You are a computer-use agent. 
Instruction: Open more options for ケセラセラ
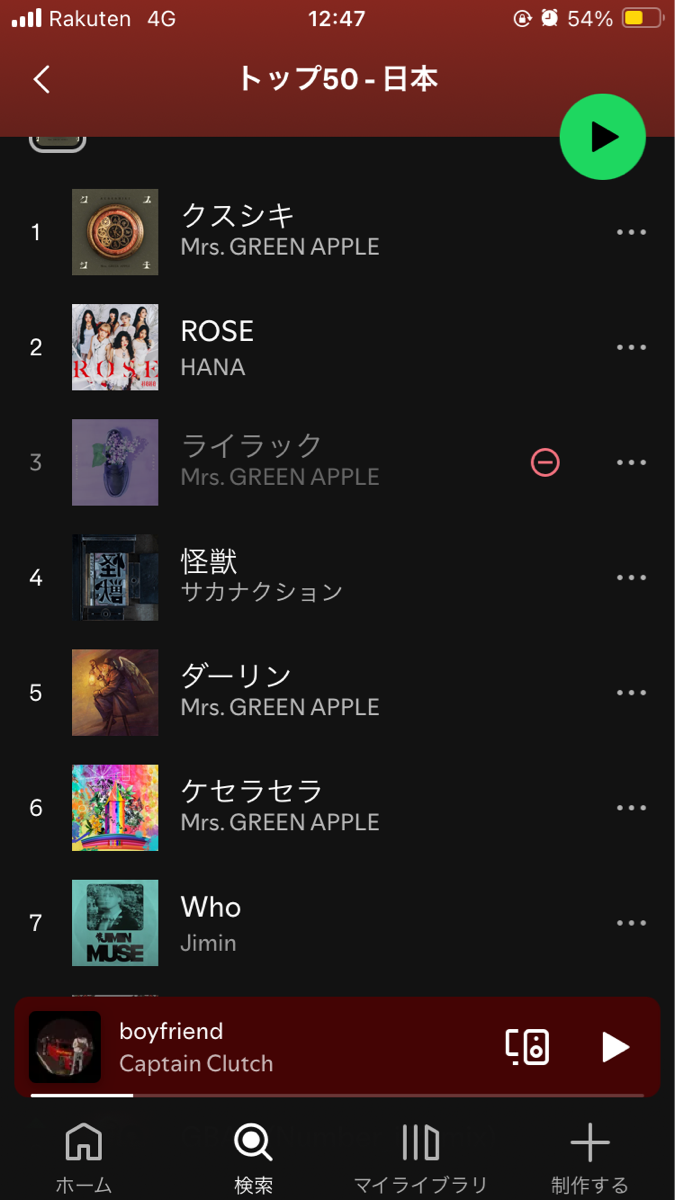click(631, 807)
